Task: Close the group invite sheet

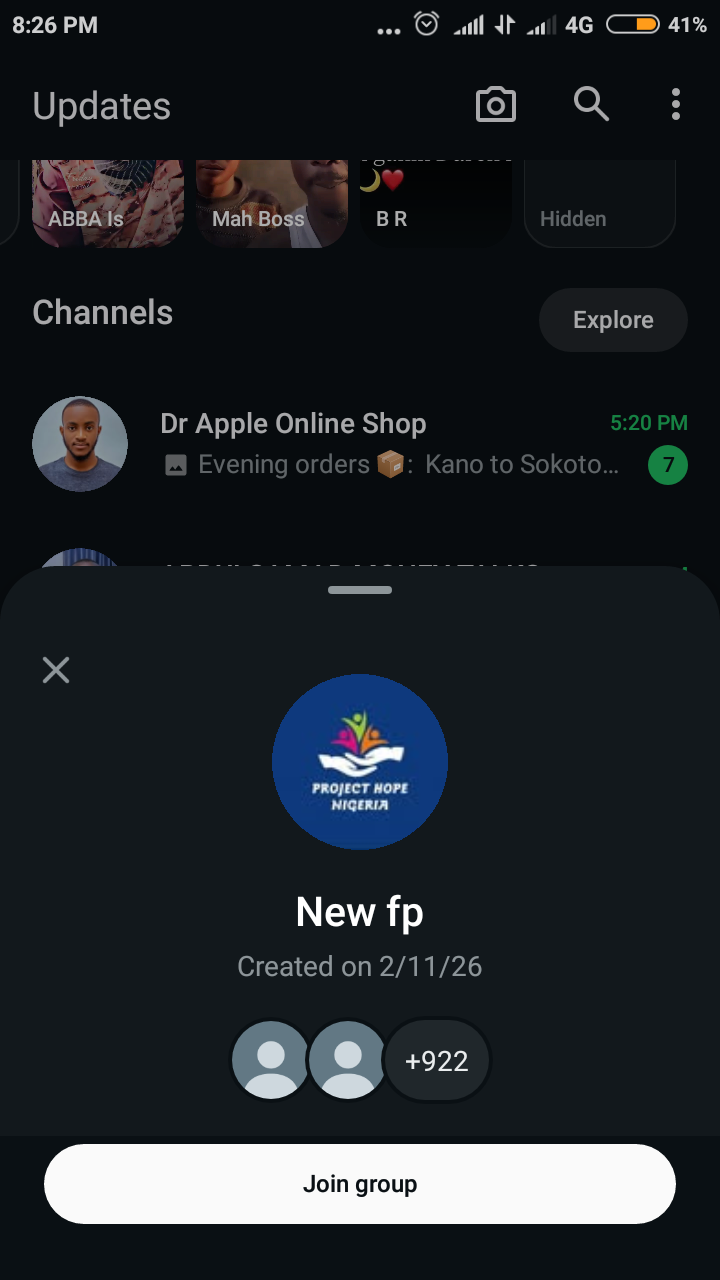Action: [56, 670]
